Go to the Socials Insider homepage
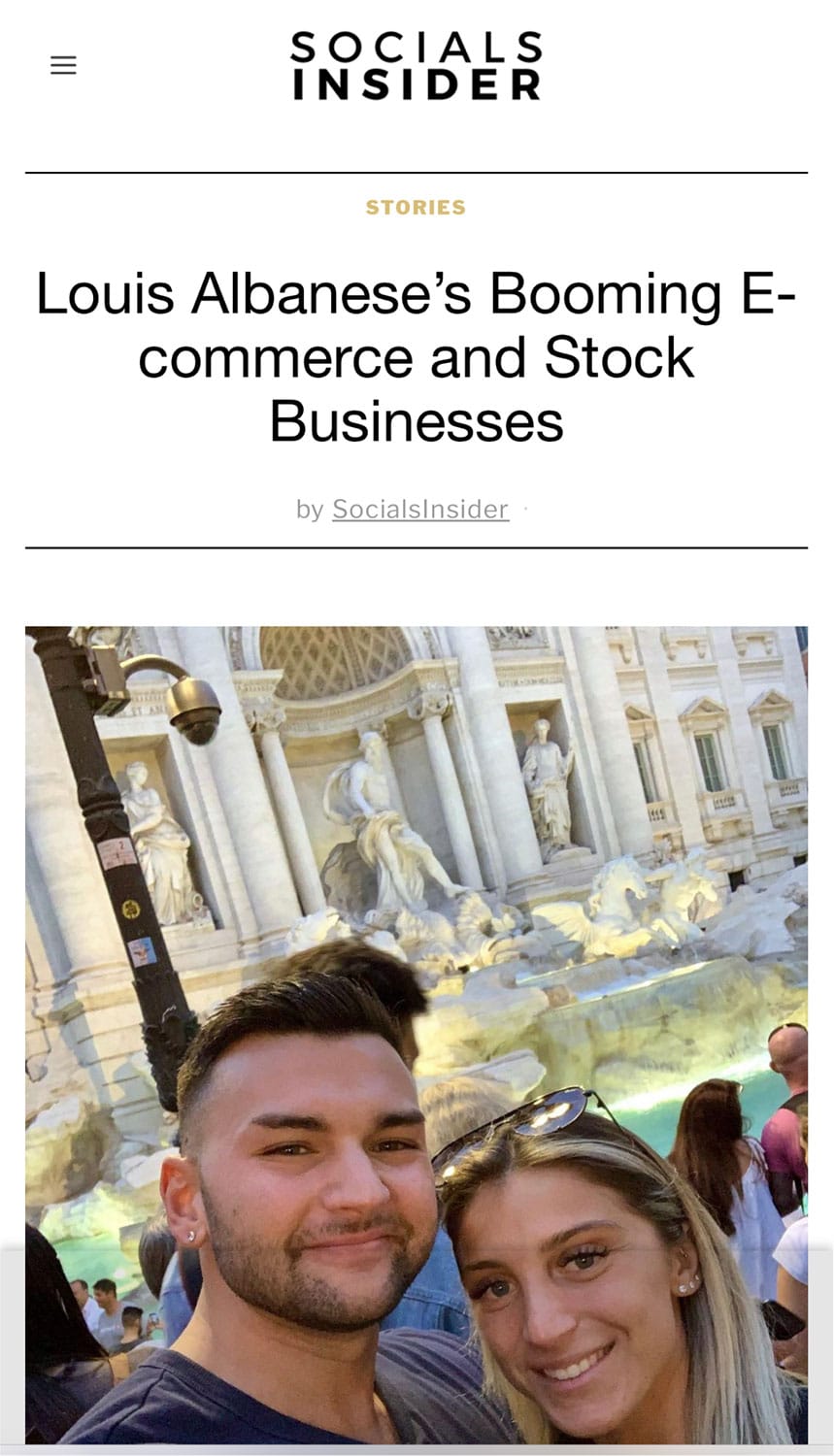Image resolution: width=834 pixels, height=1456 pixels. [x=417, y=65]
